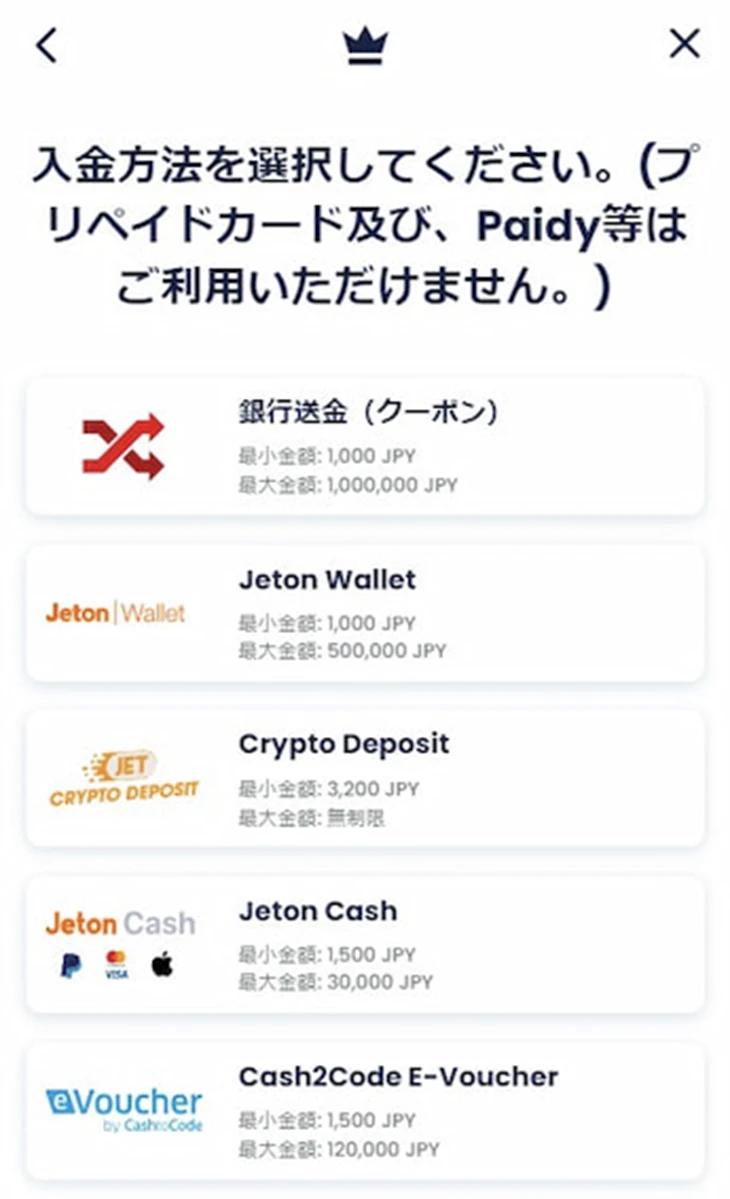
Task: Click the back arrow at top left
Action: (x=44, y=44)
